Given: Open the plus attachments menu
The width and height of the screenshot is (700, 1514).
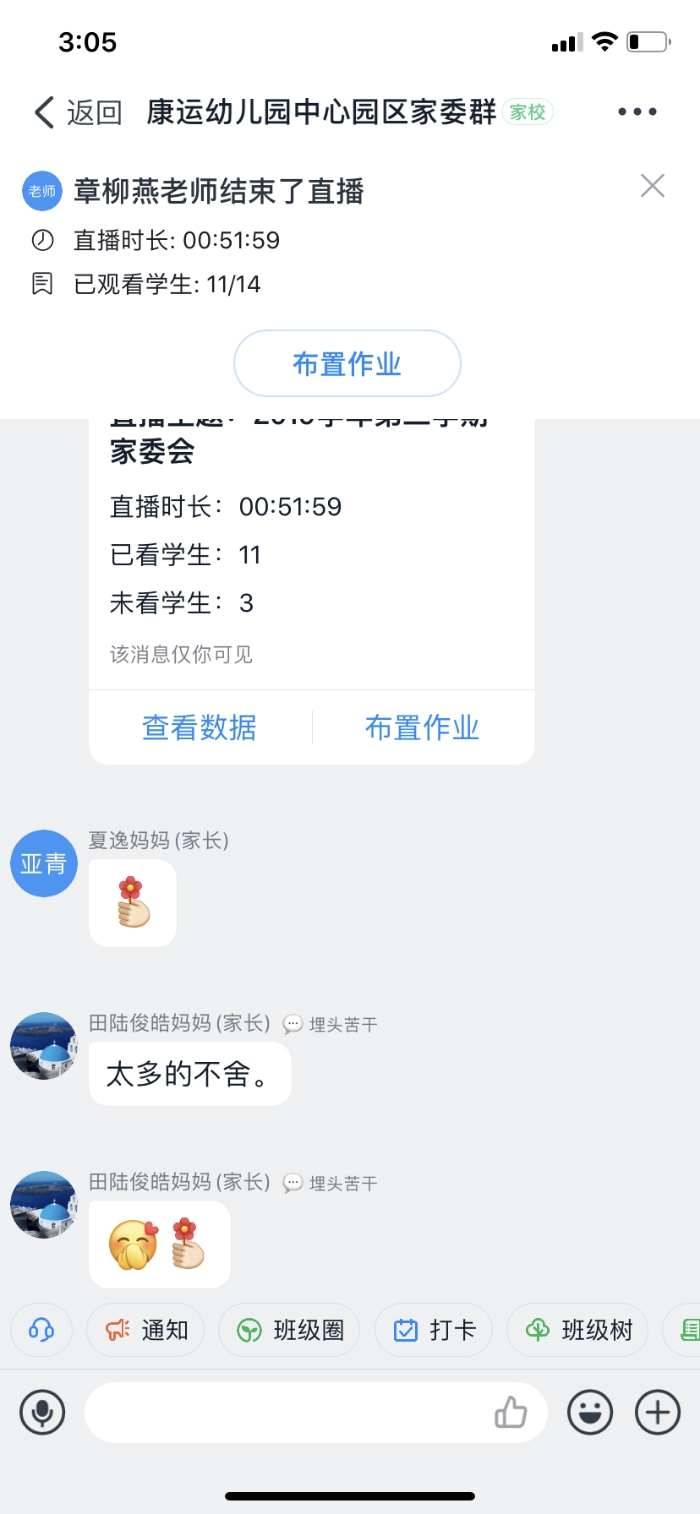Looking at the screenshot, I should tap(657, 1413).
